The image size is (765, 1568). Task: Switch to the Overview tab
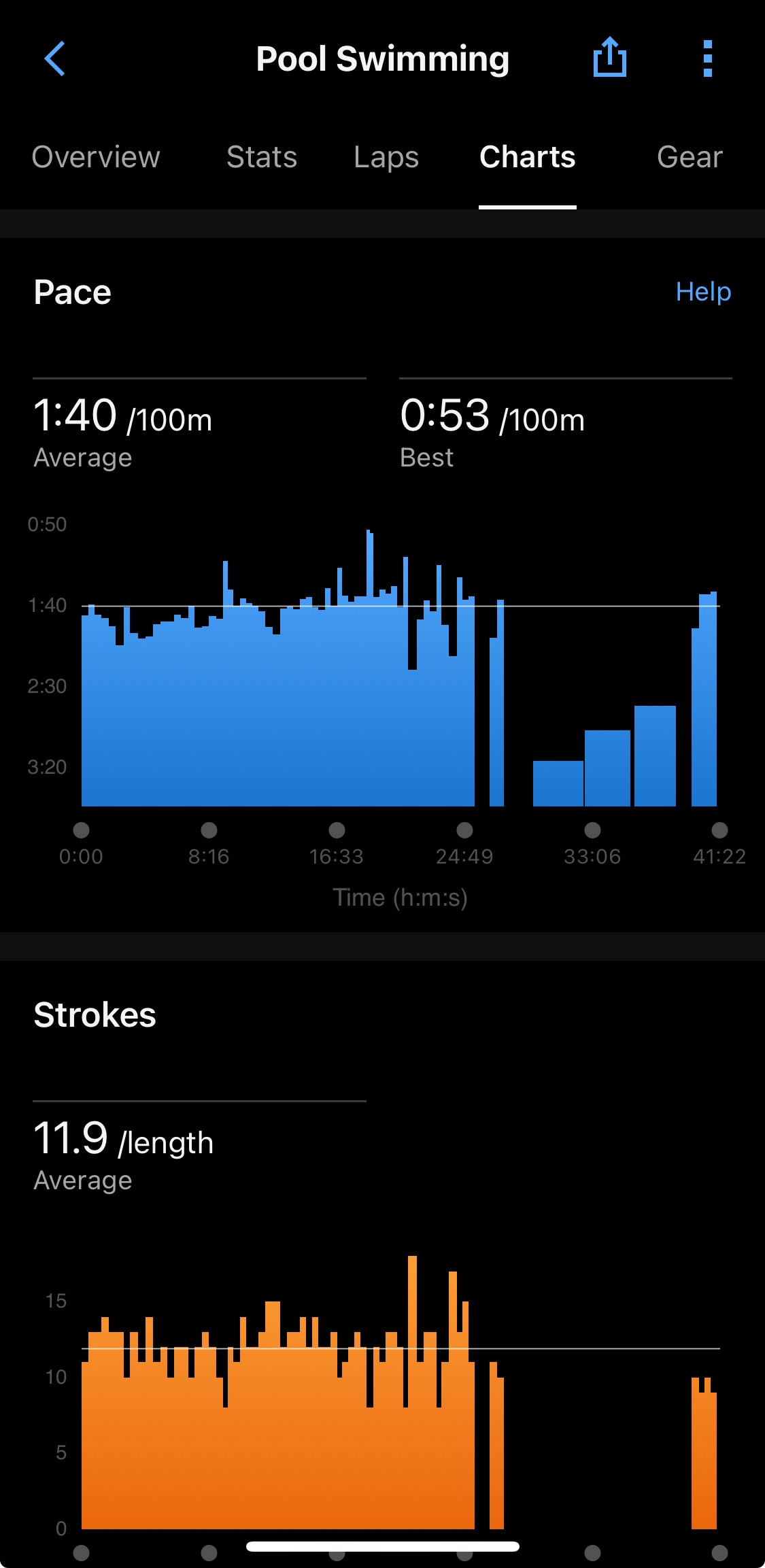(96, 157)
